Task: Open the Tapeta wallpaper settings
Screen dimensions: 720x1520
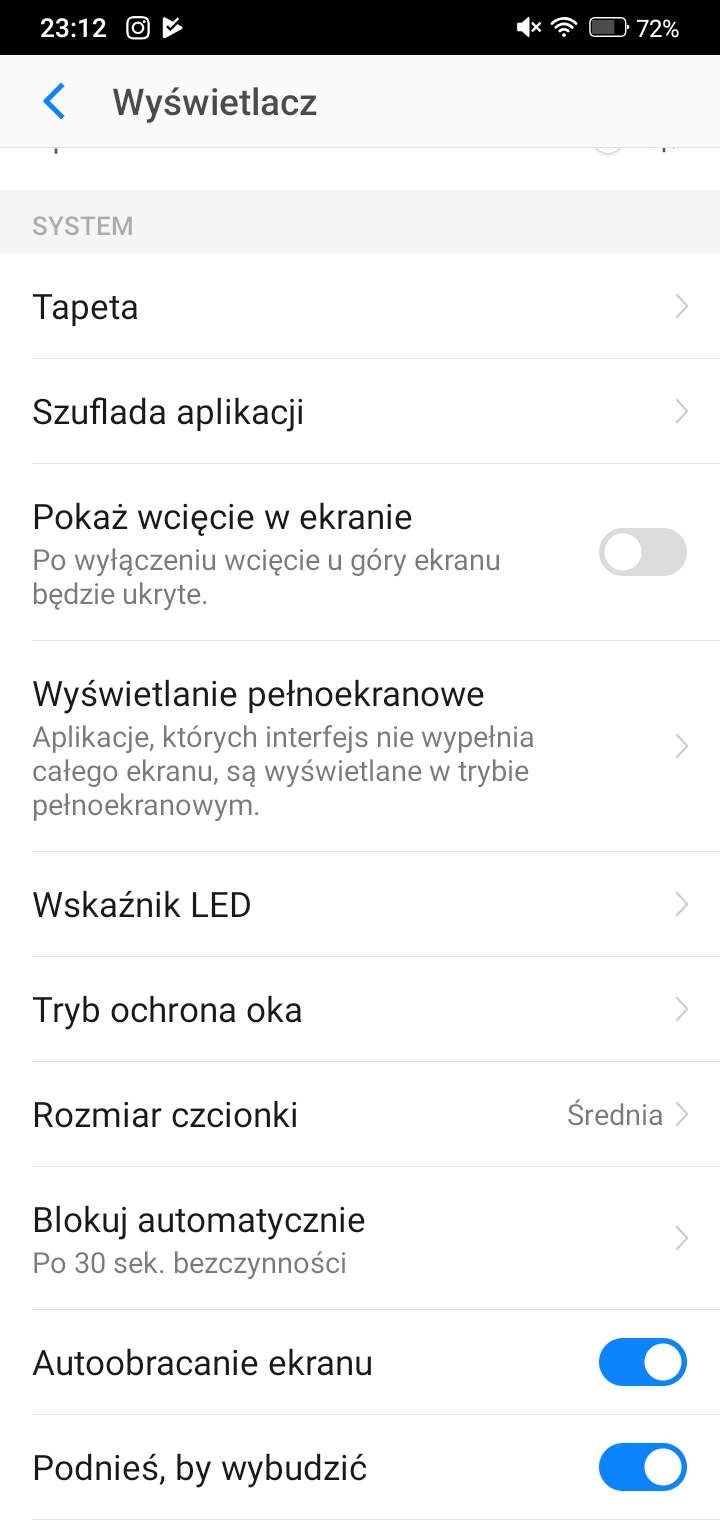Action: tap(360, 307)
